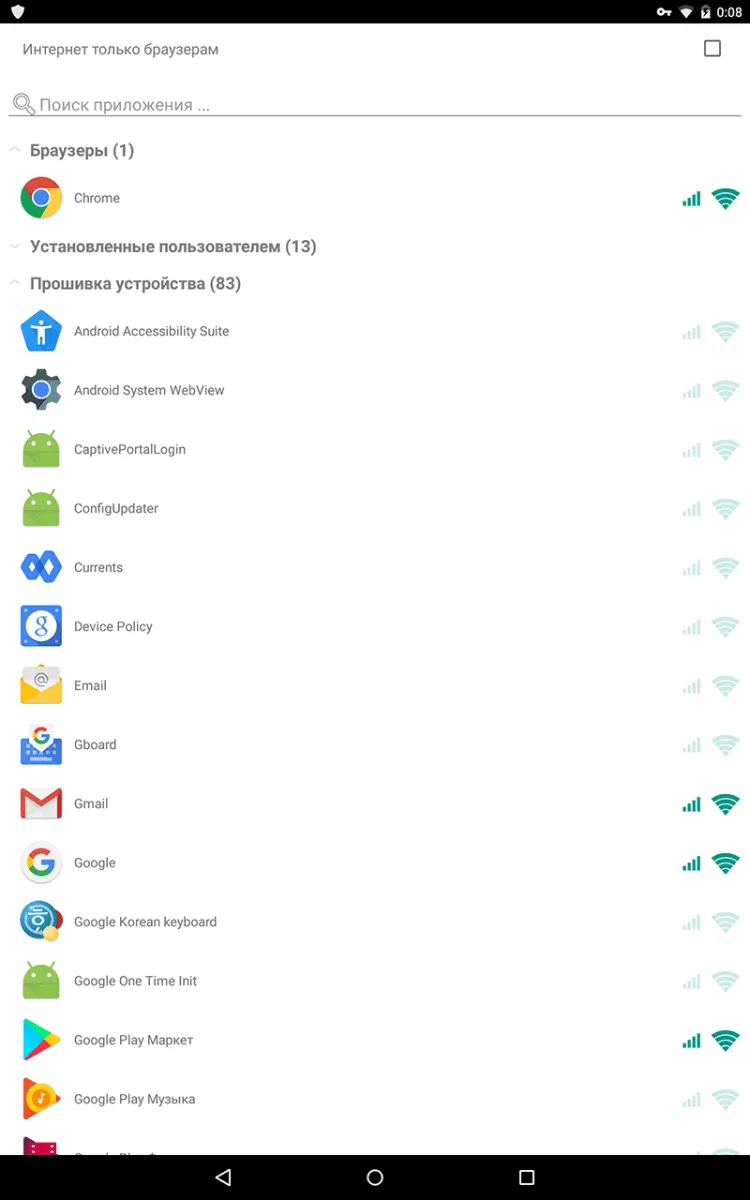Enable Wi-Fi for Currents
This screenshot has width=750, height=1200.
point(725,567)
